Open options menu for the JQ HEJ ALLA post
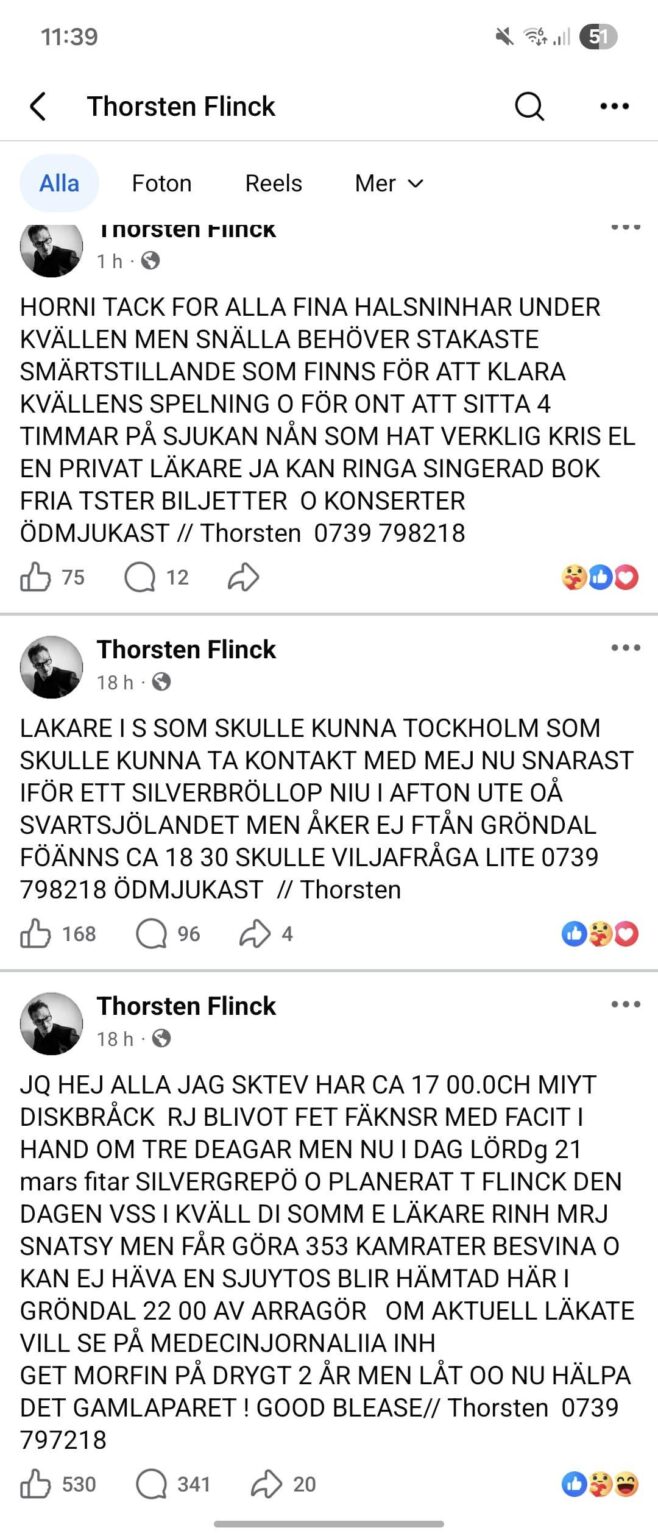The image size is (658, 1536). [625, 1005]
